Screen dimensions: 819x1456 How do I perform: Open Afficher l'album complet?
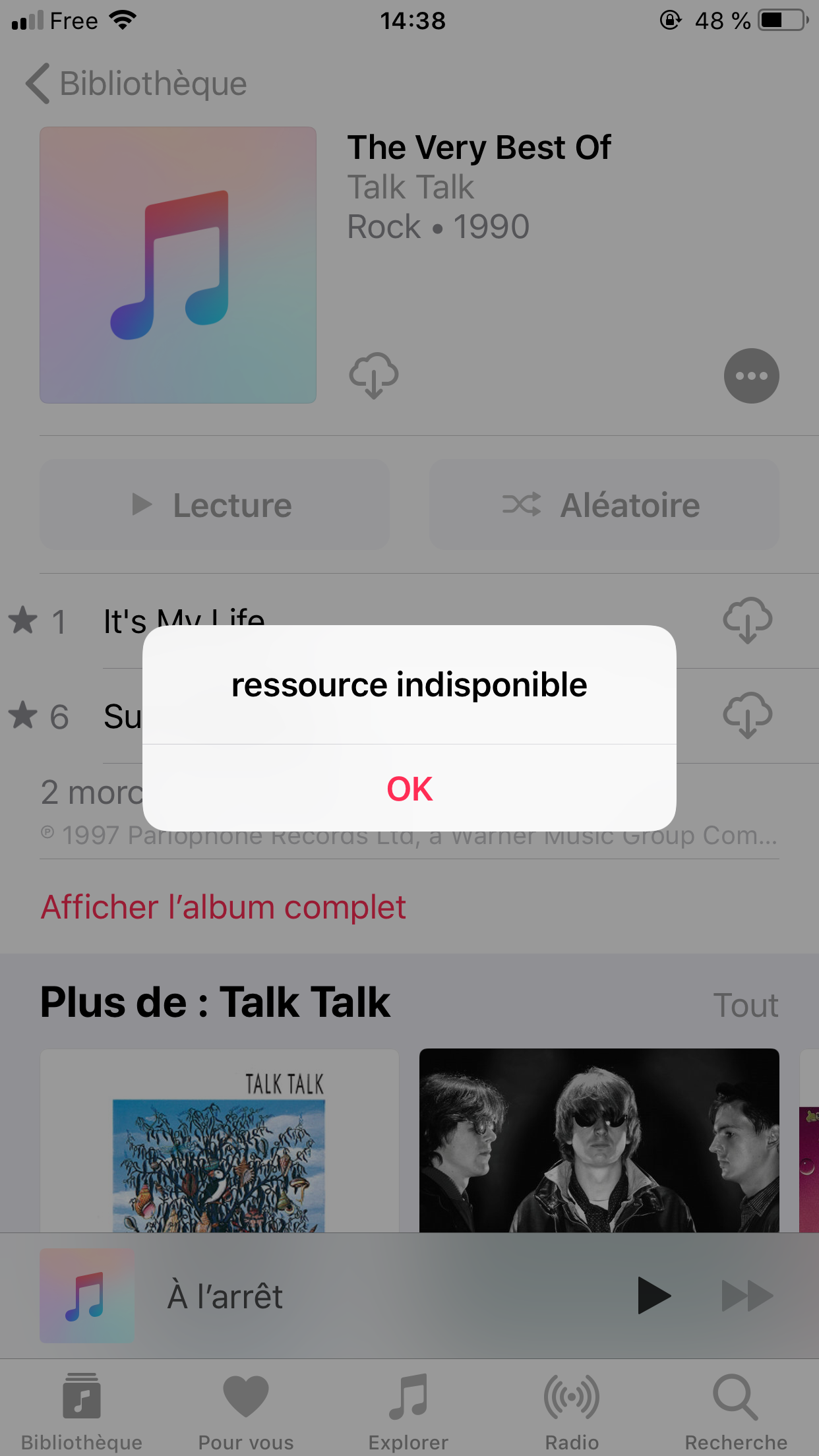click(x=224, y=907)
